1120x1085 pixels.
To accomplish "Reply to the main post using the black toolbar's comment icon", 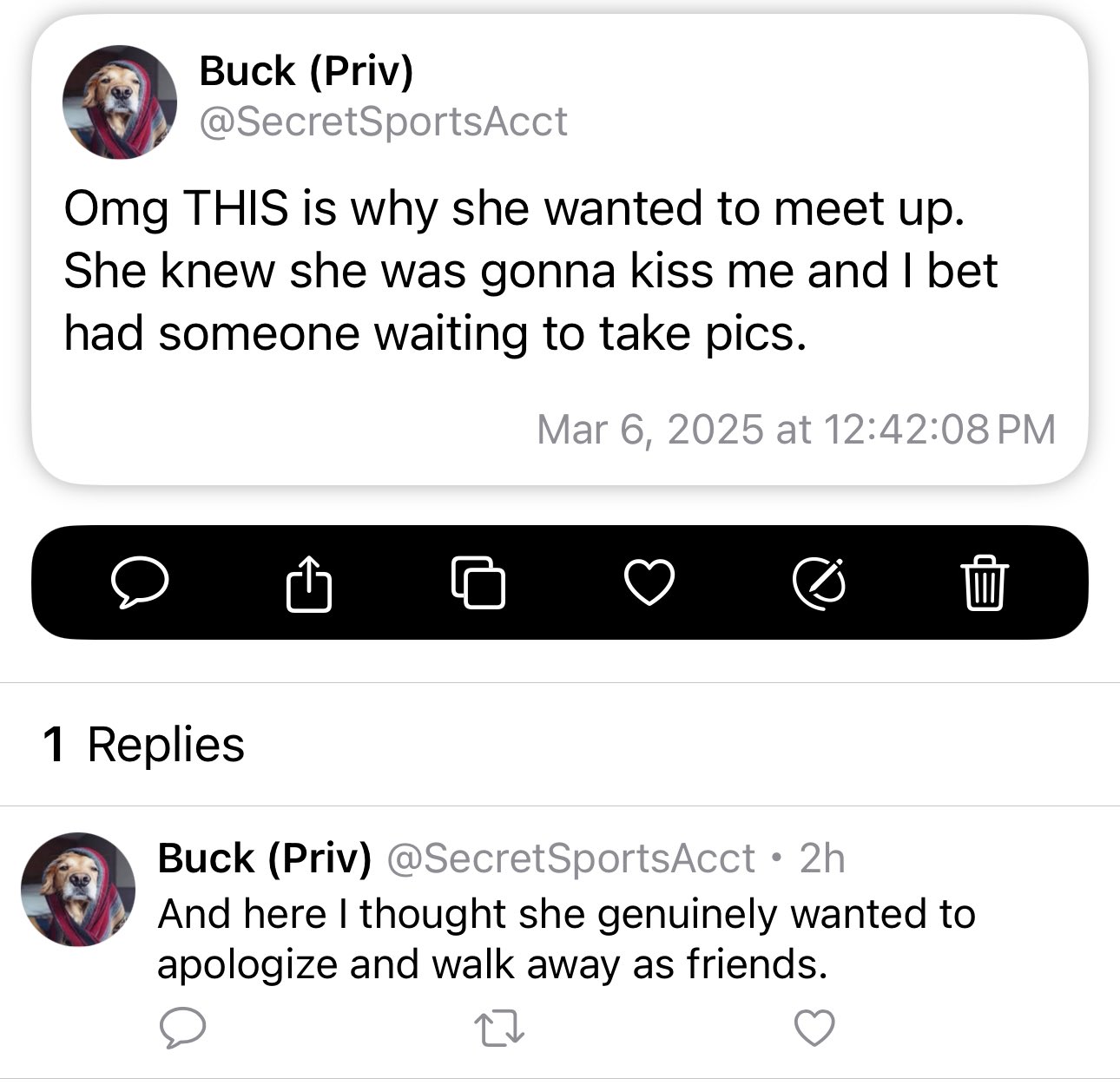I will click(140, 582).
